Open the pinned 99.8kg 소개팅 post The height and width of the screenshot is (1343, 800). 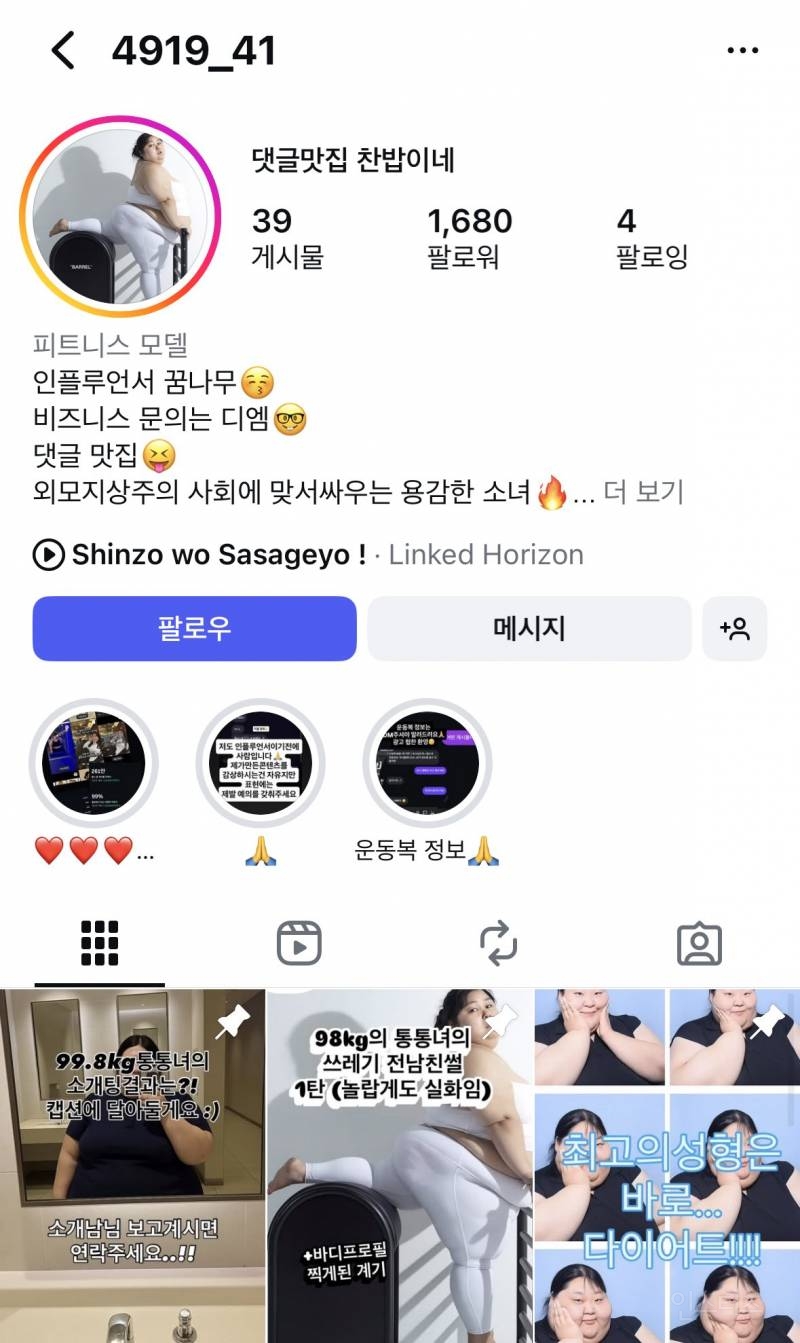(132, 1165)
